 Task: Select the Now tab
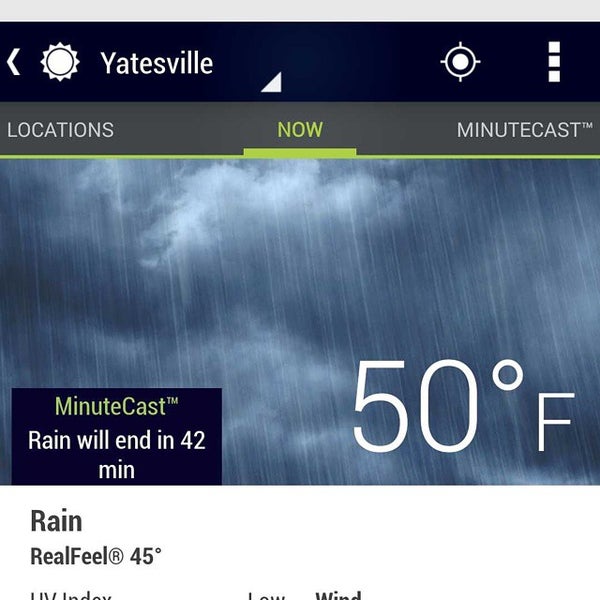pos(300,130)
